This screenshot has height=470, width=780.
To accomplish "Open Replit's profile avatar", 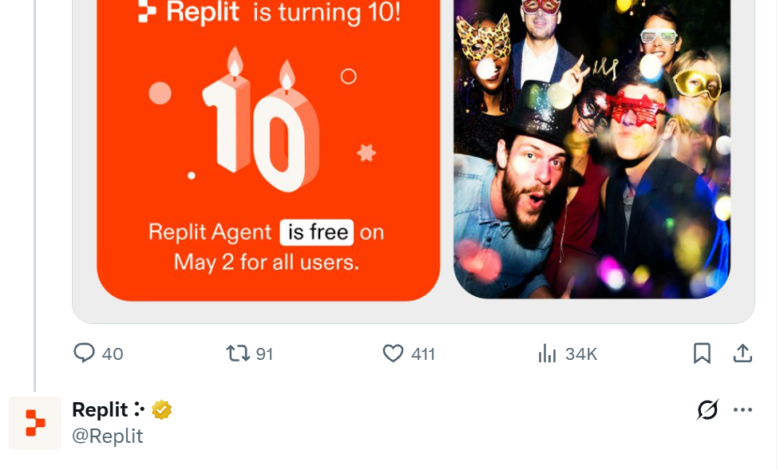I will pos(35,423).
